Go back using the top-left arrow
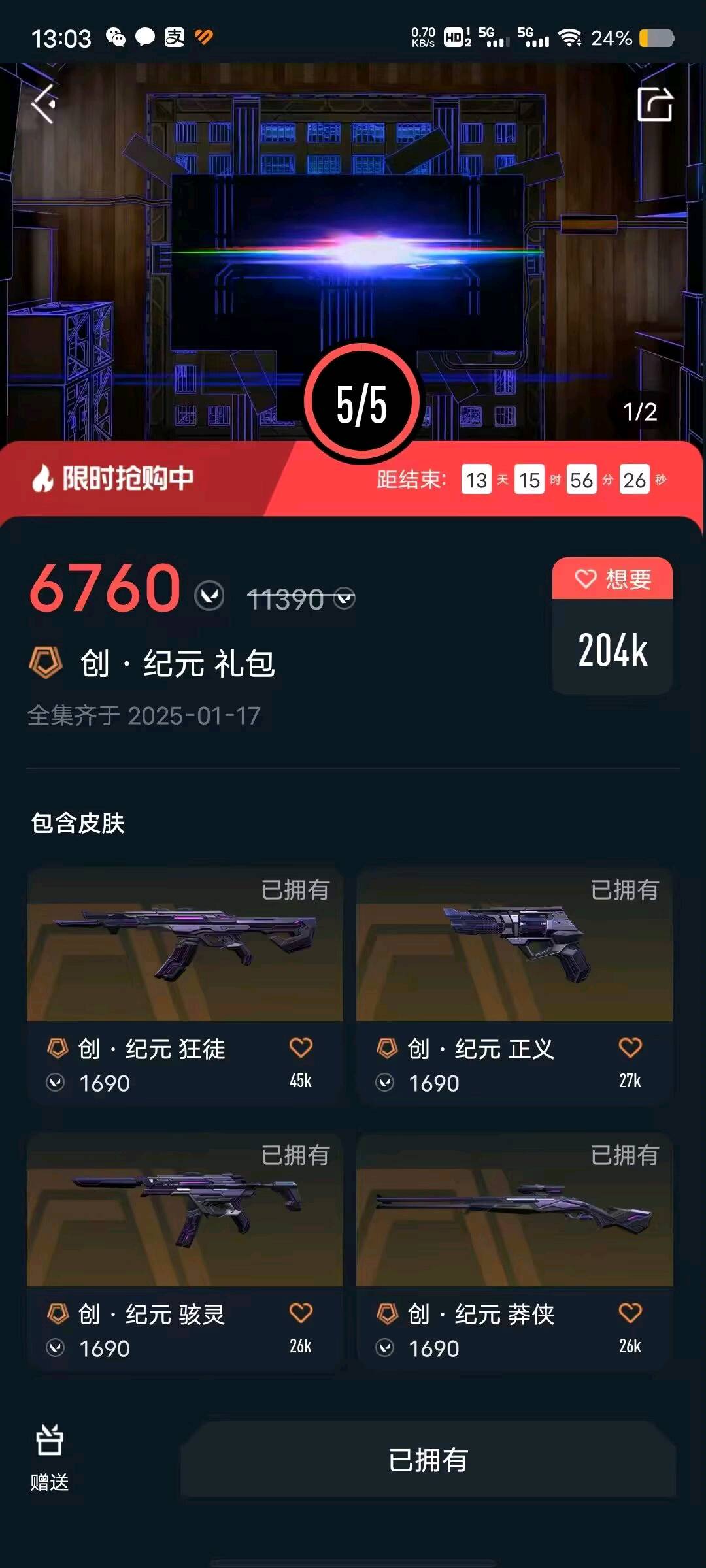The width and height of the screenshot is (706, 1568). pyautogui.click(x=43, y=105)
